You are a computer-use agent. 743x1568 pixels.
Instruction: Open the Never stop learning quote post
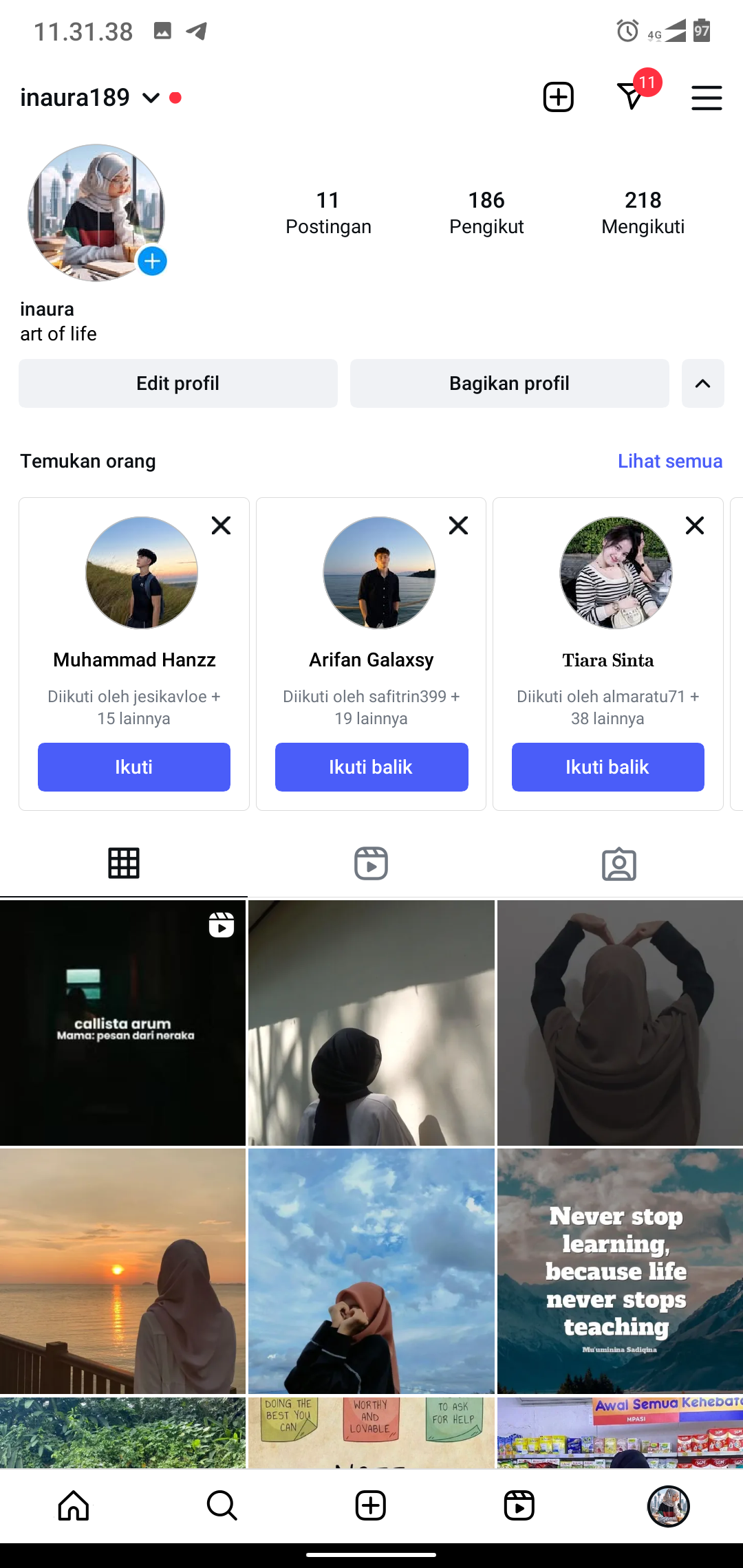point(619,1271)
